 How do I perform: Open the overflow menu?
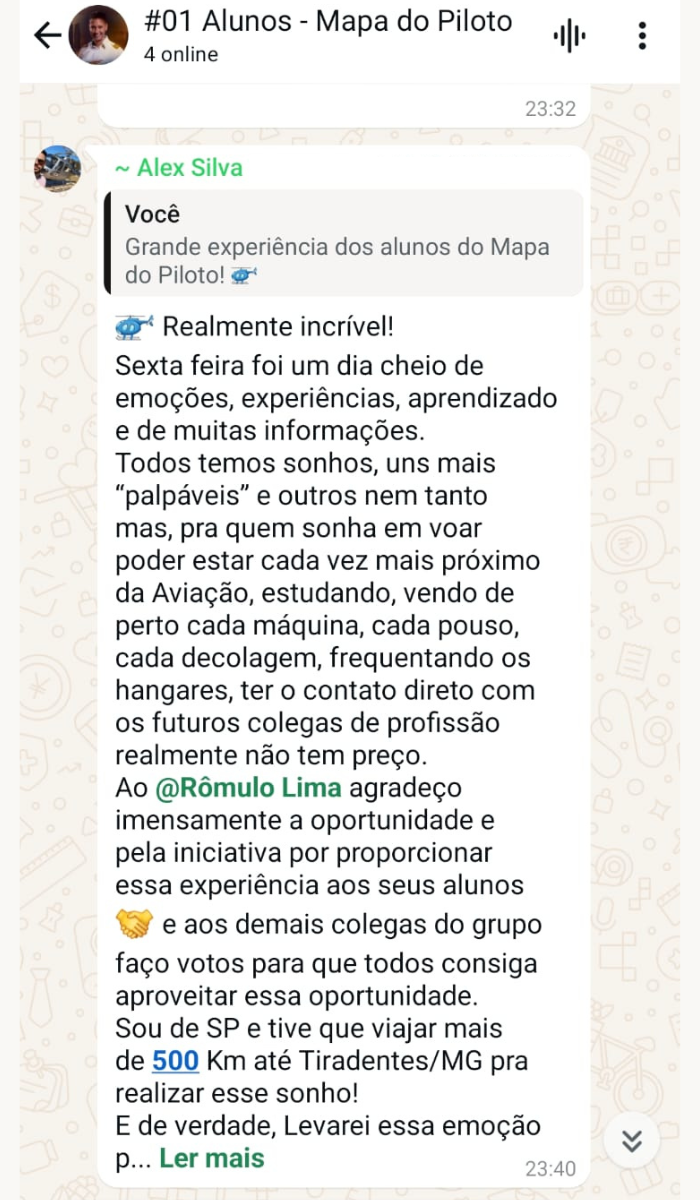coord(642,37)
